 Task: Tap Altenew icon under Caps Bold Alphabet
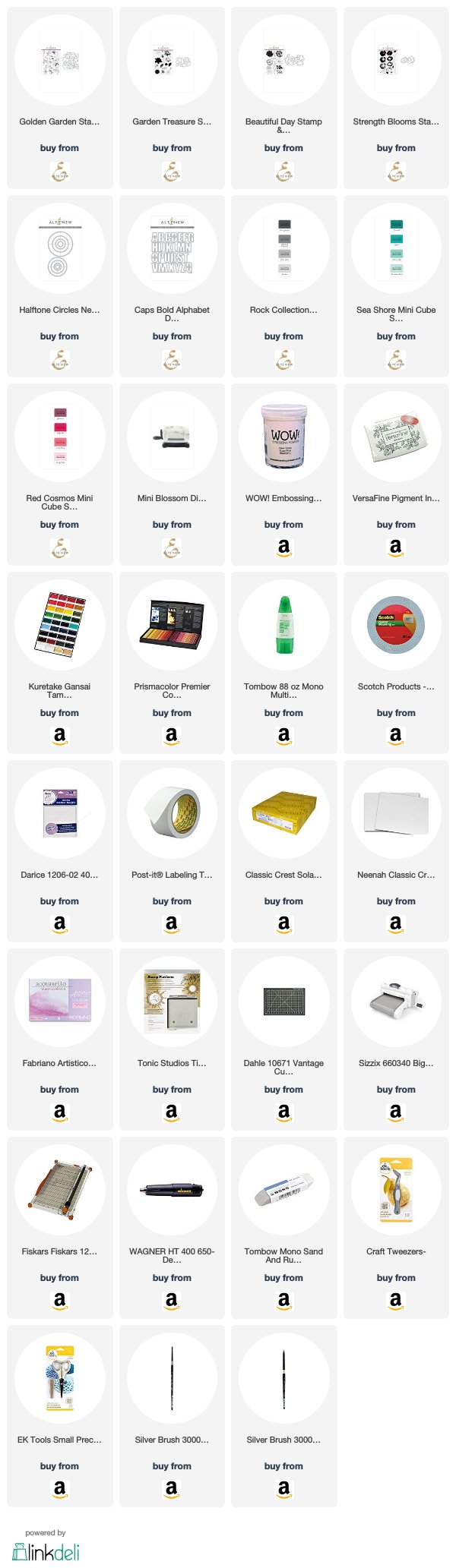click(172, 360)
